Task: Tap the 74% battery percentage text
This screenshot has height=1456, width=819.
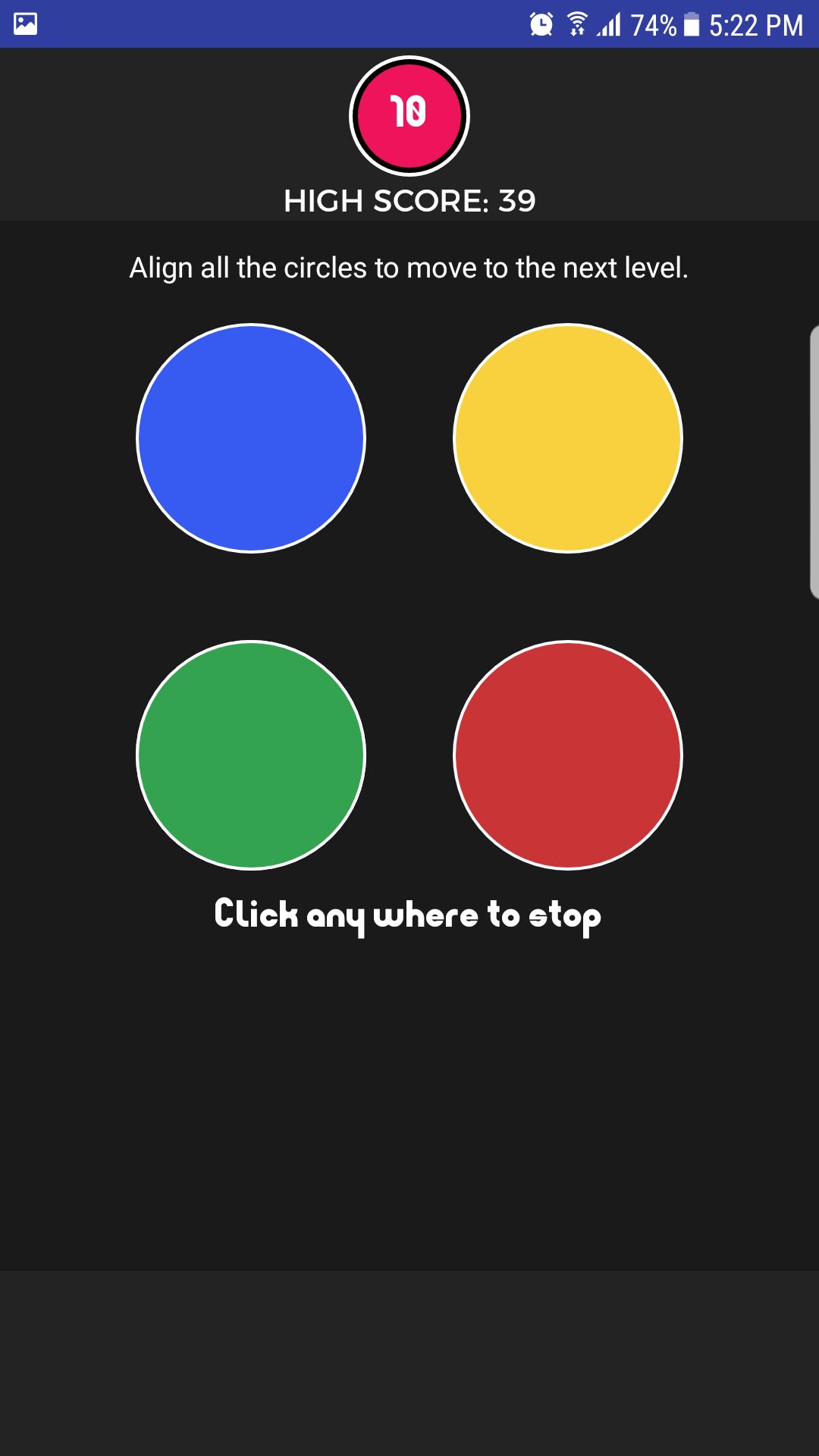Action: click(654, 24)
